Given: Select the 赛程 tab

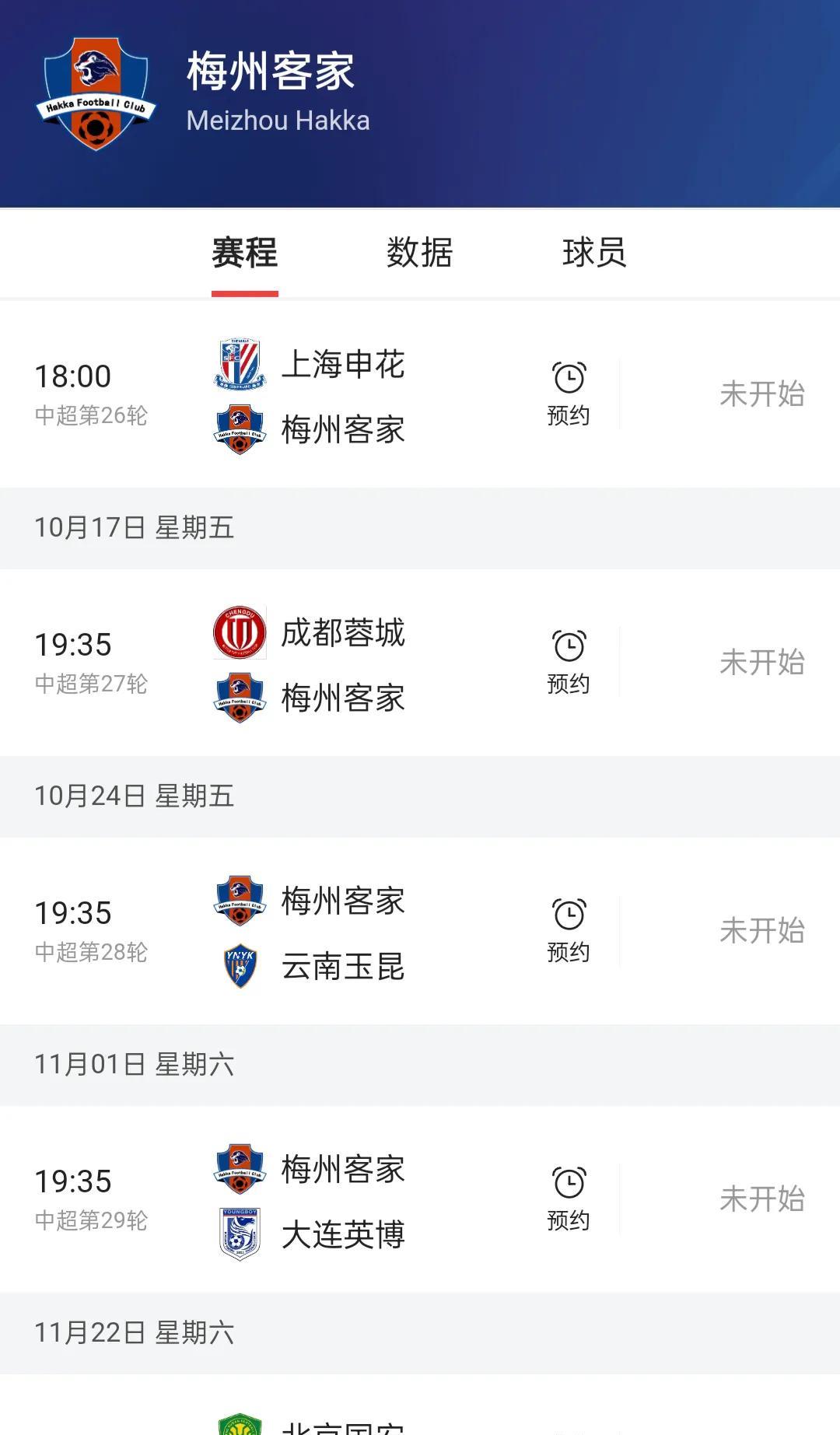Looking at the screenshot, I should tap(244, 253).
